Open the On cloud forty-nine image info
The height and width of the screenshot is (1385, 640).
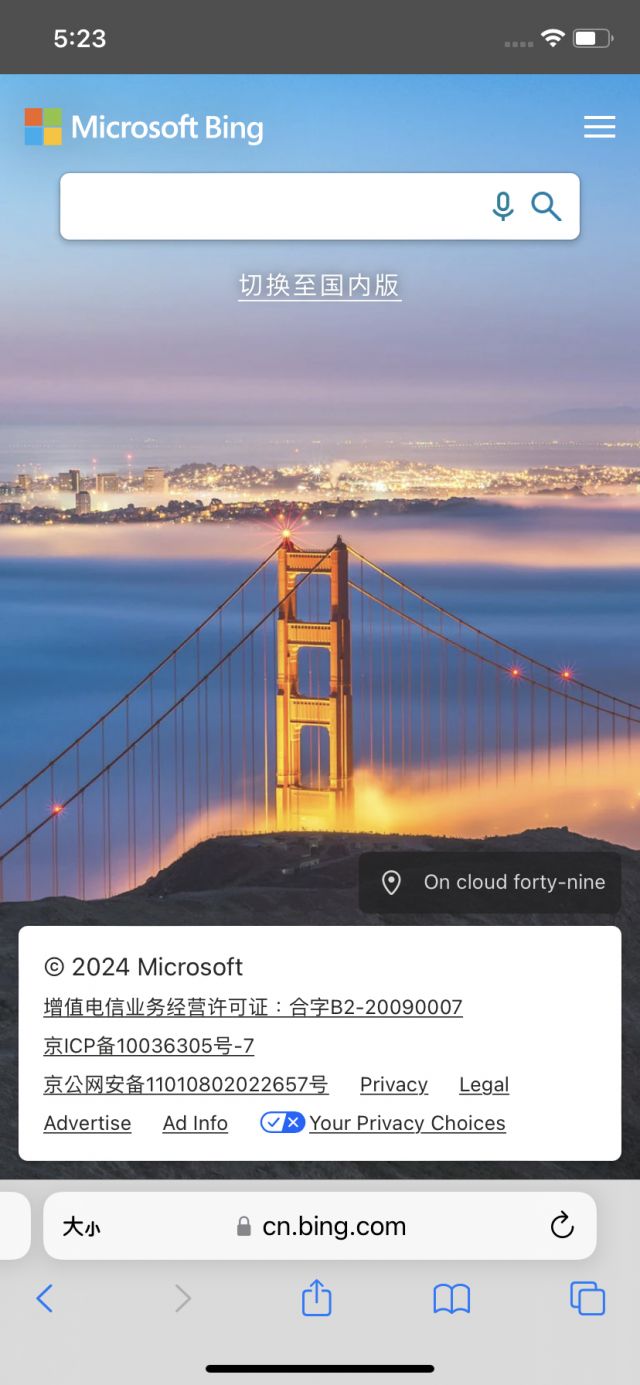click(490, 882)
